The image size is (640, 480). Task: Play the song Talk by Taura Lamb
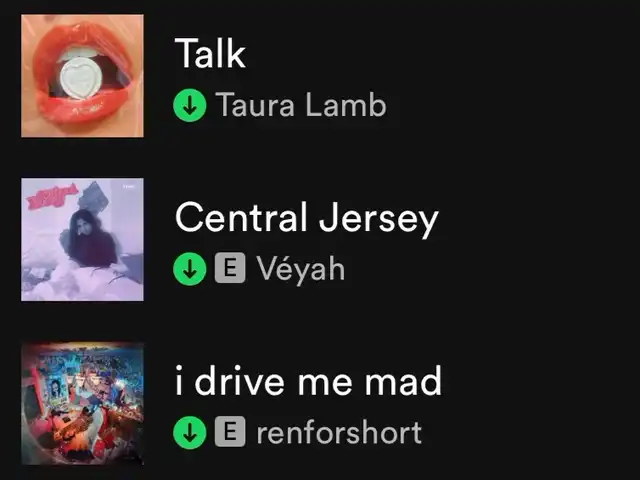click(210, 54)
